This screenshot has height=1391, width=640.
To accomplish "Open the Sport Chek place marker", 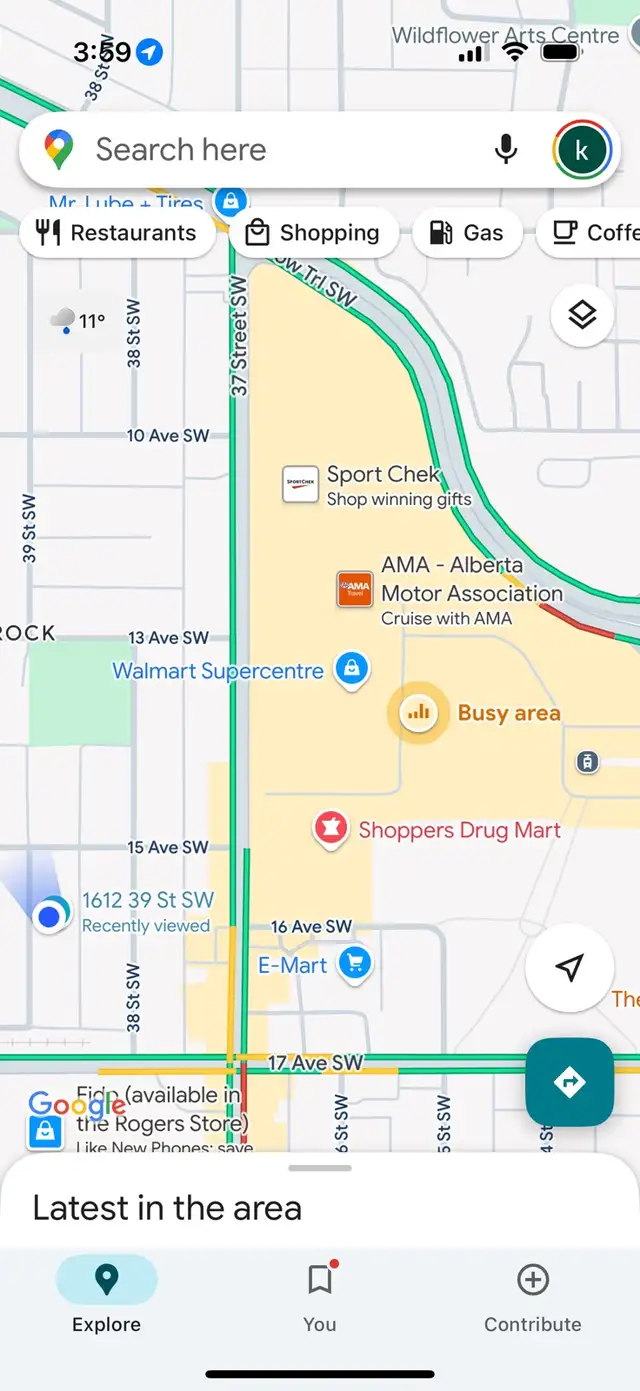I will (x=301, y=483).
